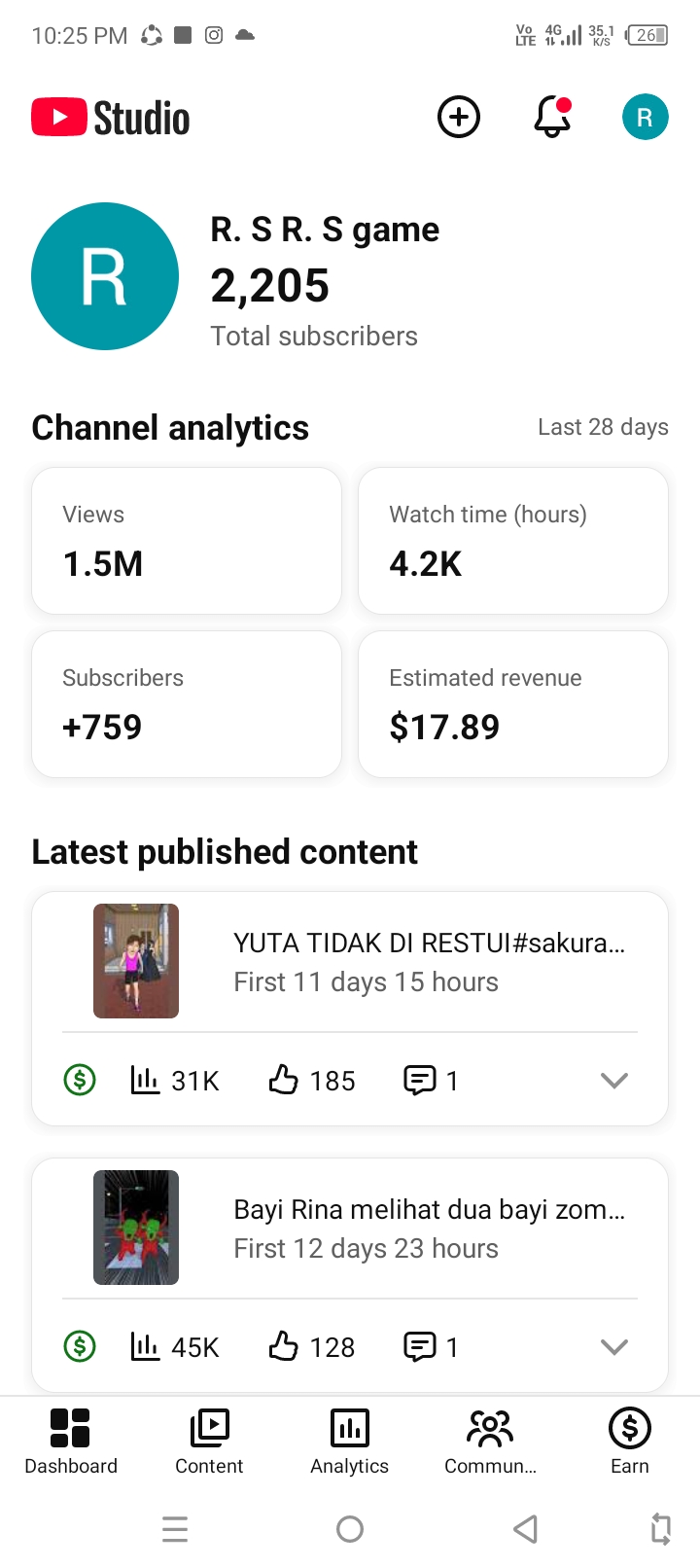Expand stats for YUTA TIDAK DI RESTUI
This screenshot has width=700, height=1568.
tap(614, 1081)
